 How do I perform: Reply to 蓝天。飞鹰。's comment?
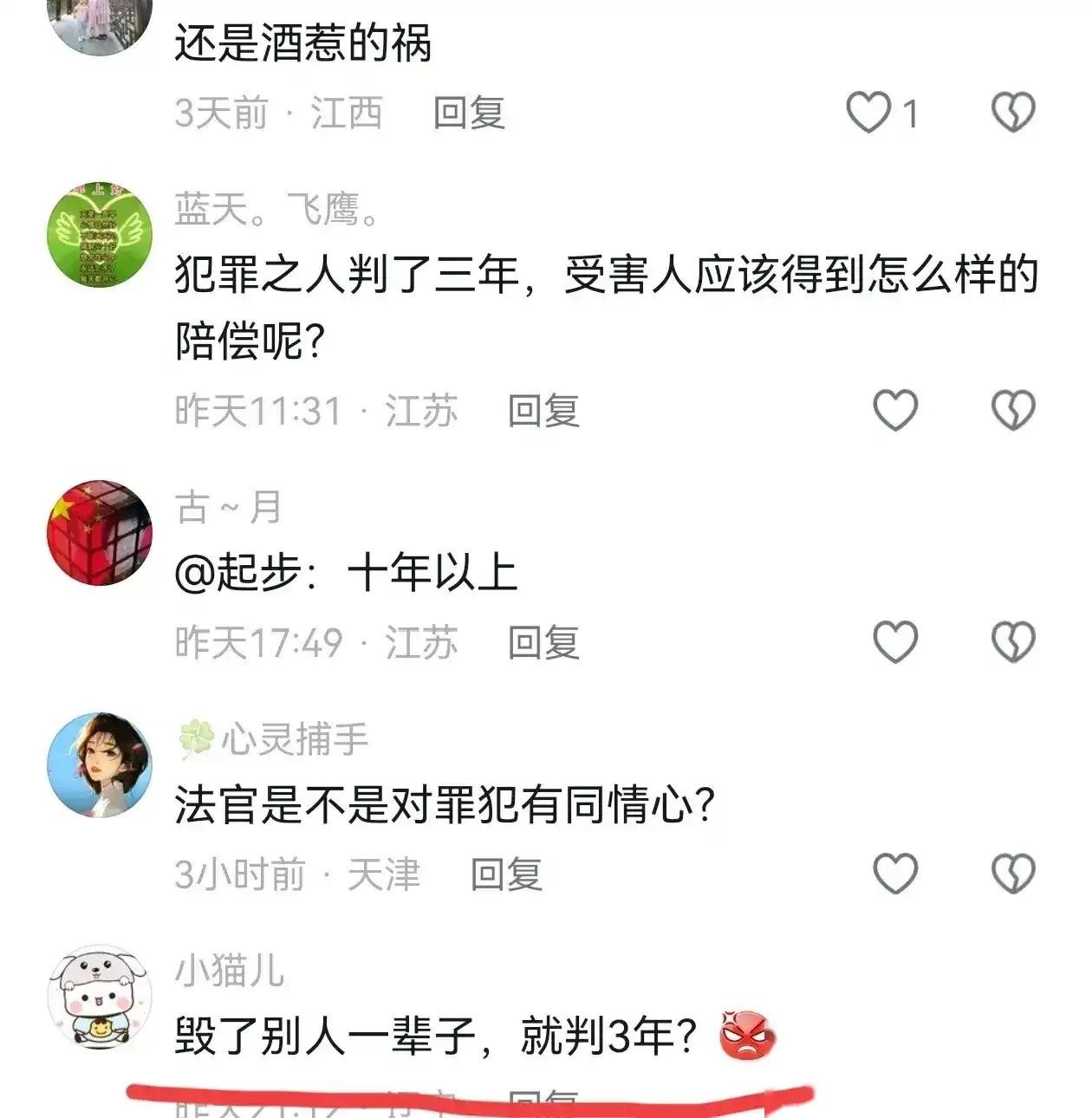click(543, 411)
